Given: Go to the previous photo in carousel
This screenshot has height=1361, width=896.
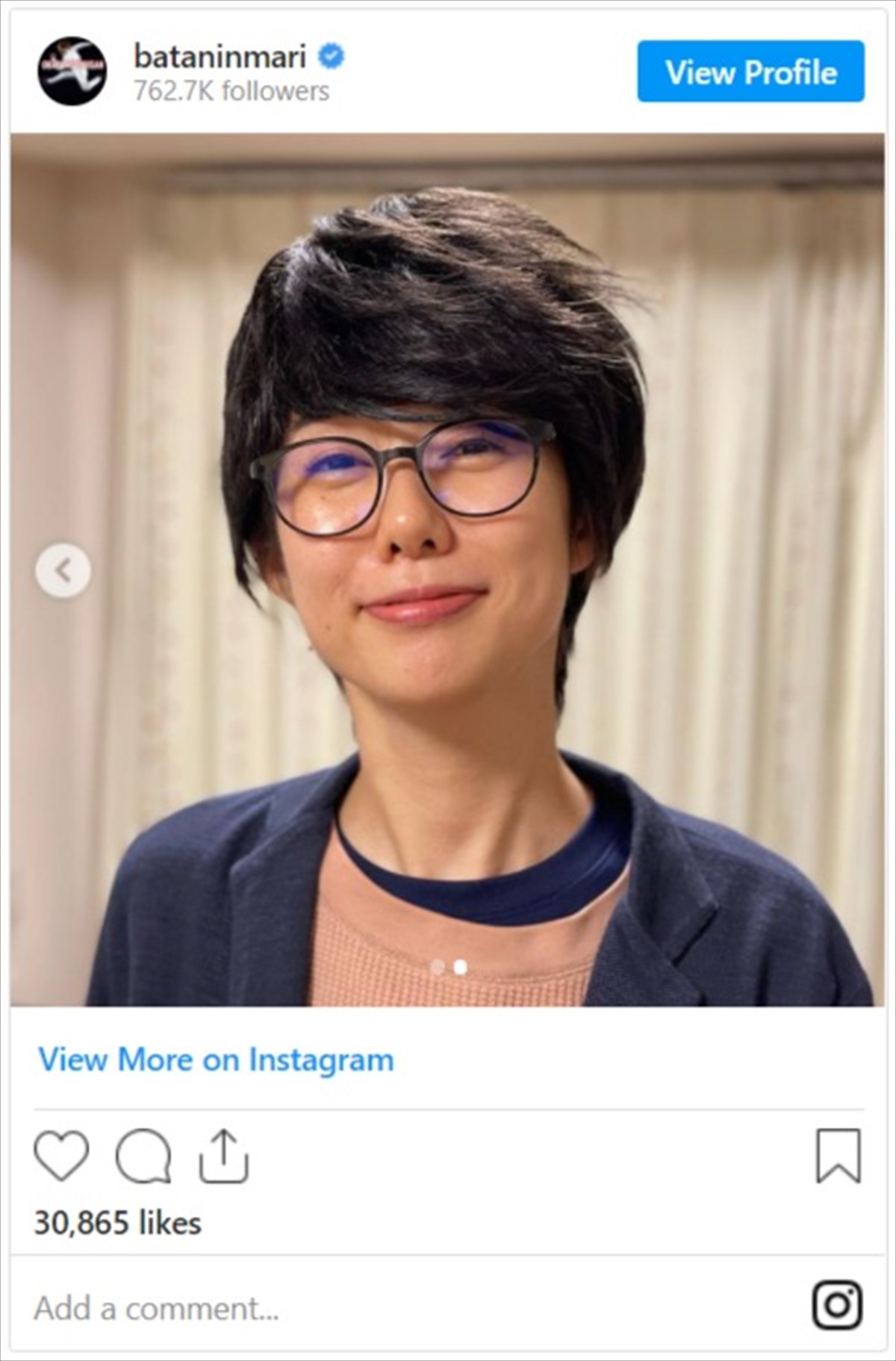Looking at the screenshot, I should click(63, 571).
